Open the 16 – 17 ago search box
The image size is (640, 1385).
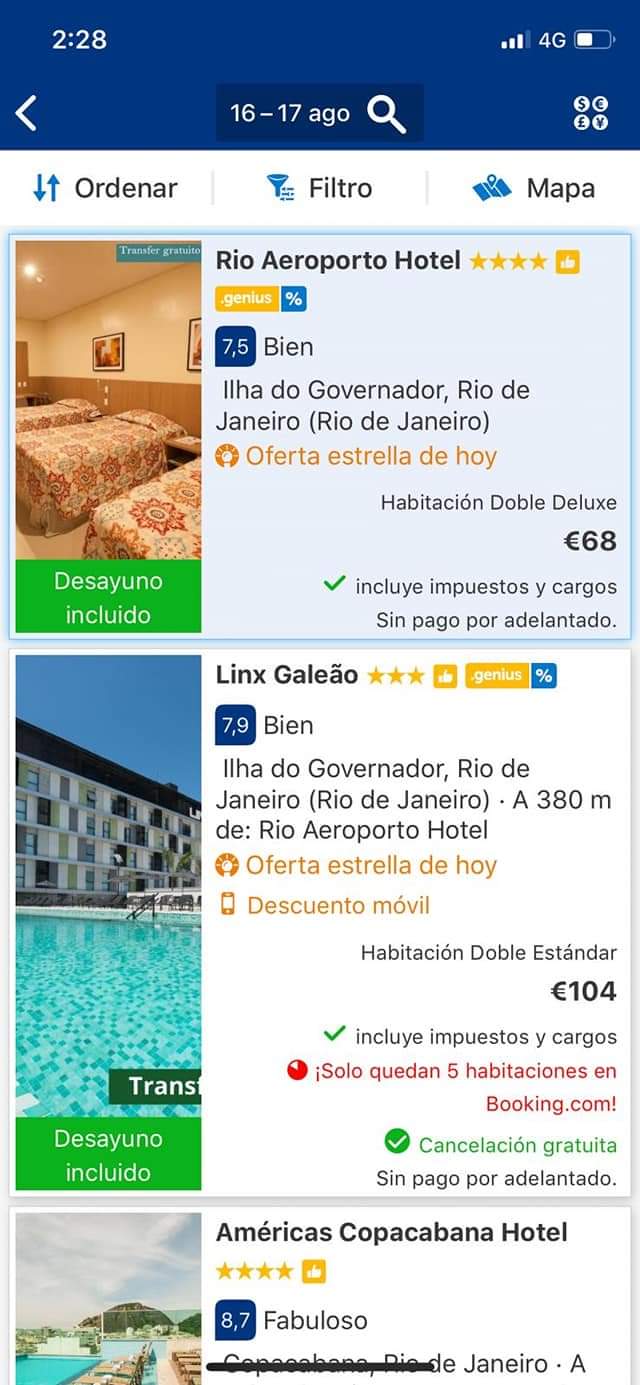click(x=318, y=114)
